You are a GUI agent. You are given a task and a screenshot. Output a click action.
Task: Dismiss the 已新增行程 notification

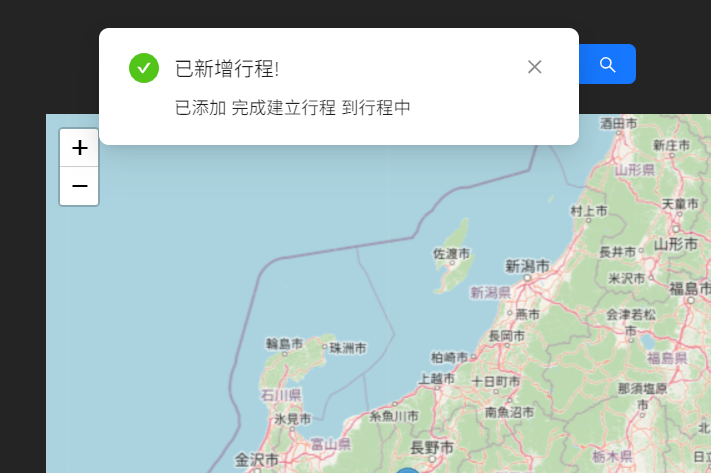pos(535,67)
